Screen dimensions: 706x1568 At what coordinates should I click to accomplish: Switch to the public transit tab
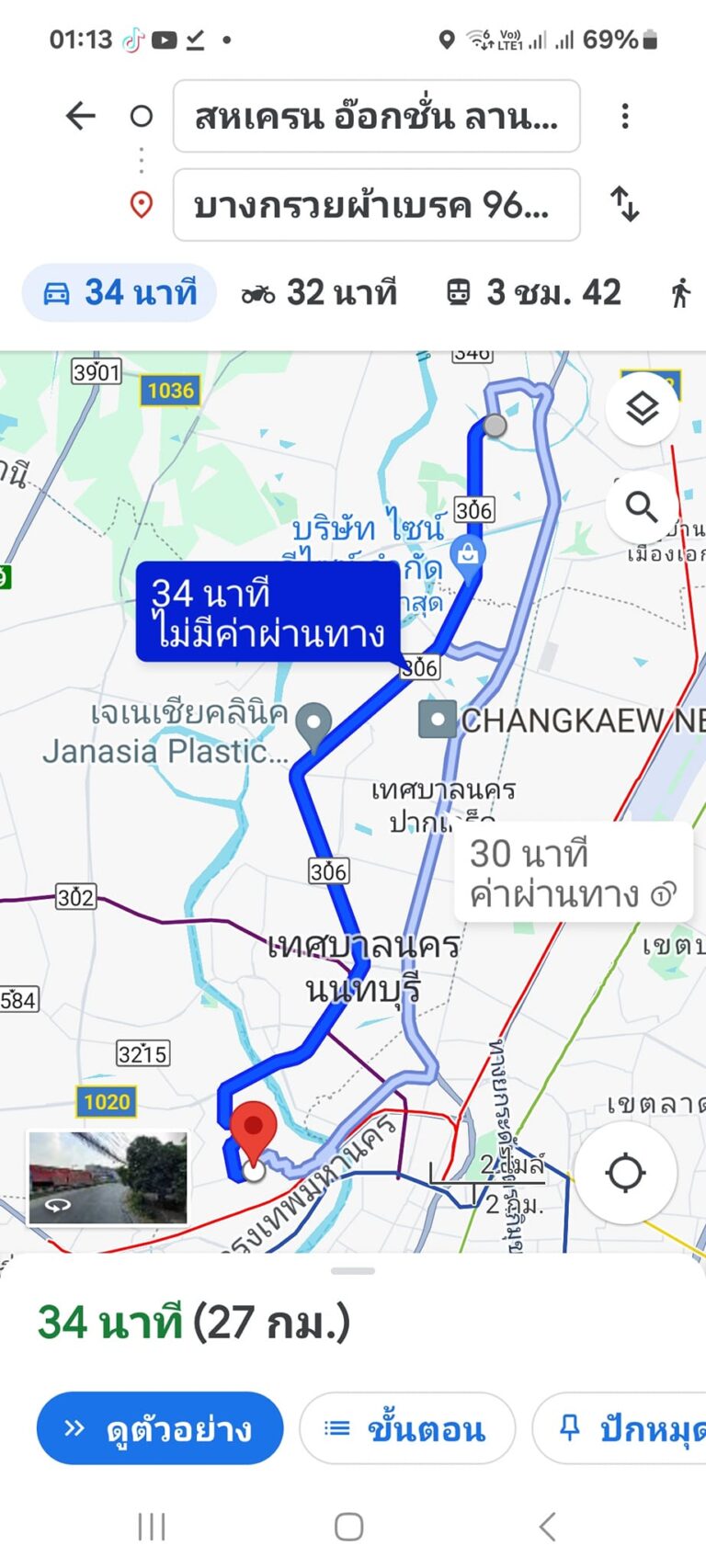pos(533,293)
